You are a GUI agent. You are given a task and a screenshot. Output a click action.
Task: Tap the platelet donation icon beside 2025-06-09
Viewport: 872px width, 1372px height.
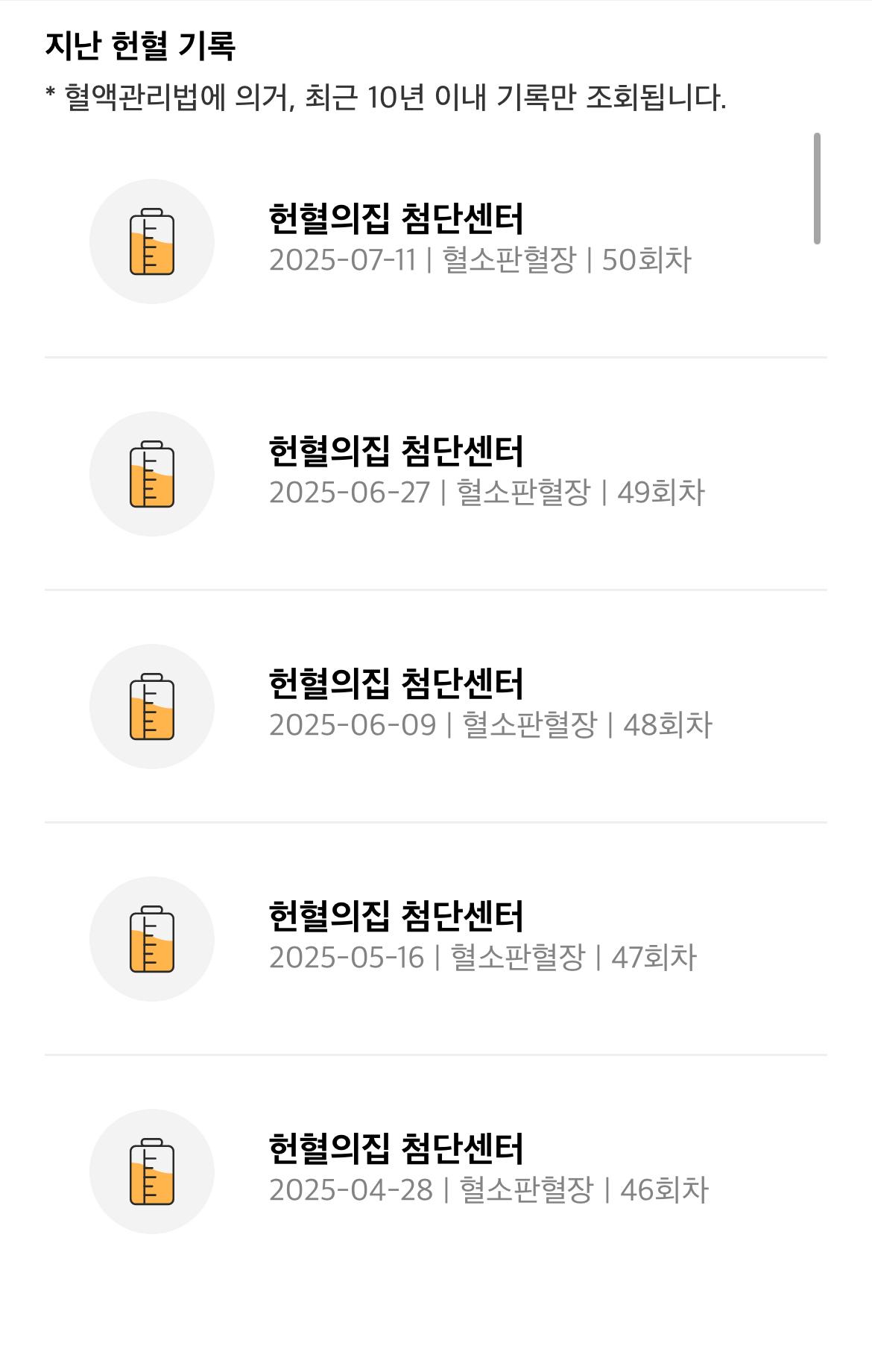tap(151, 706)
